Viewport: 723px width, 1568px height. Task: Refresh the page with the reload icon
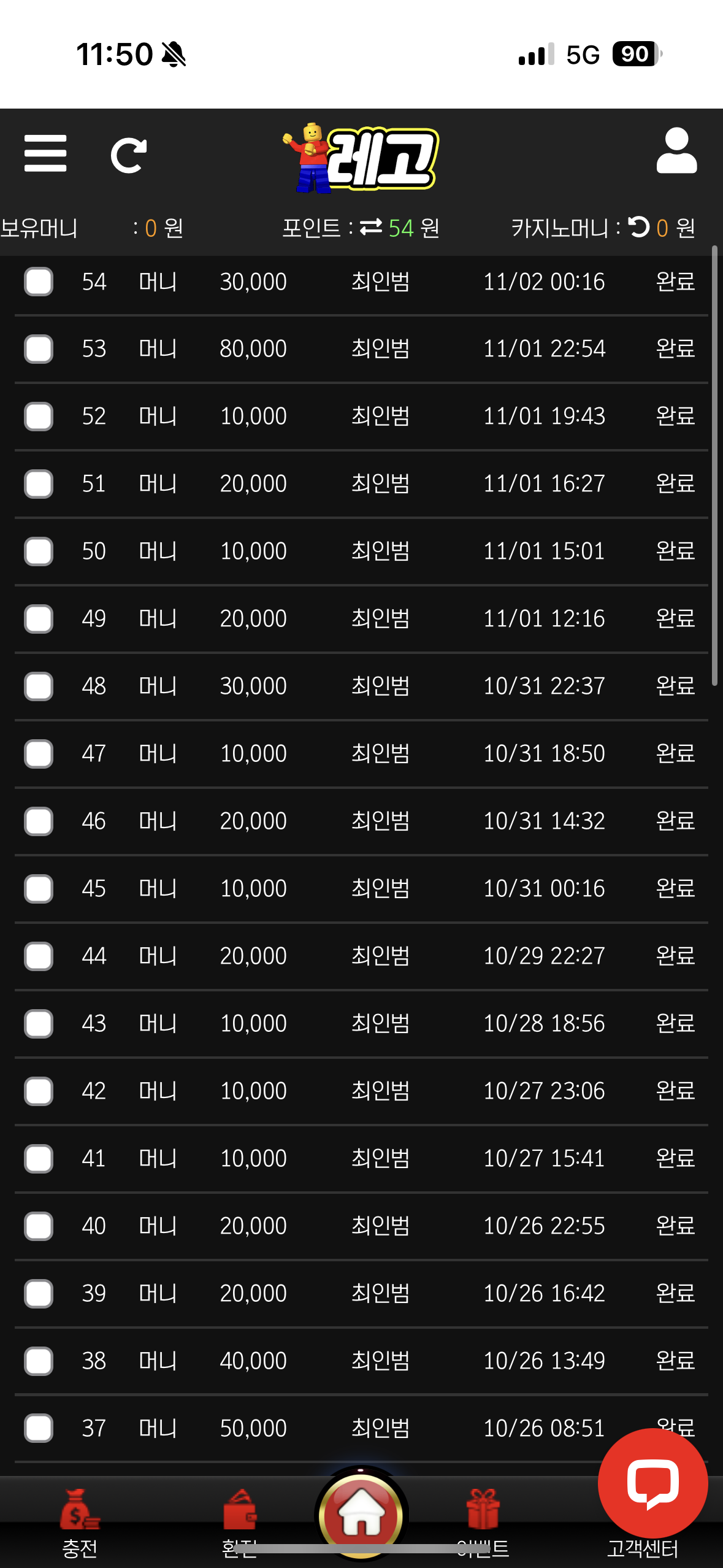[x=128, y=155]
